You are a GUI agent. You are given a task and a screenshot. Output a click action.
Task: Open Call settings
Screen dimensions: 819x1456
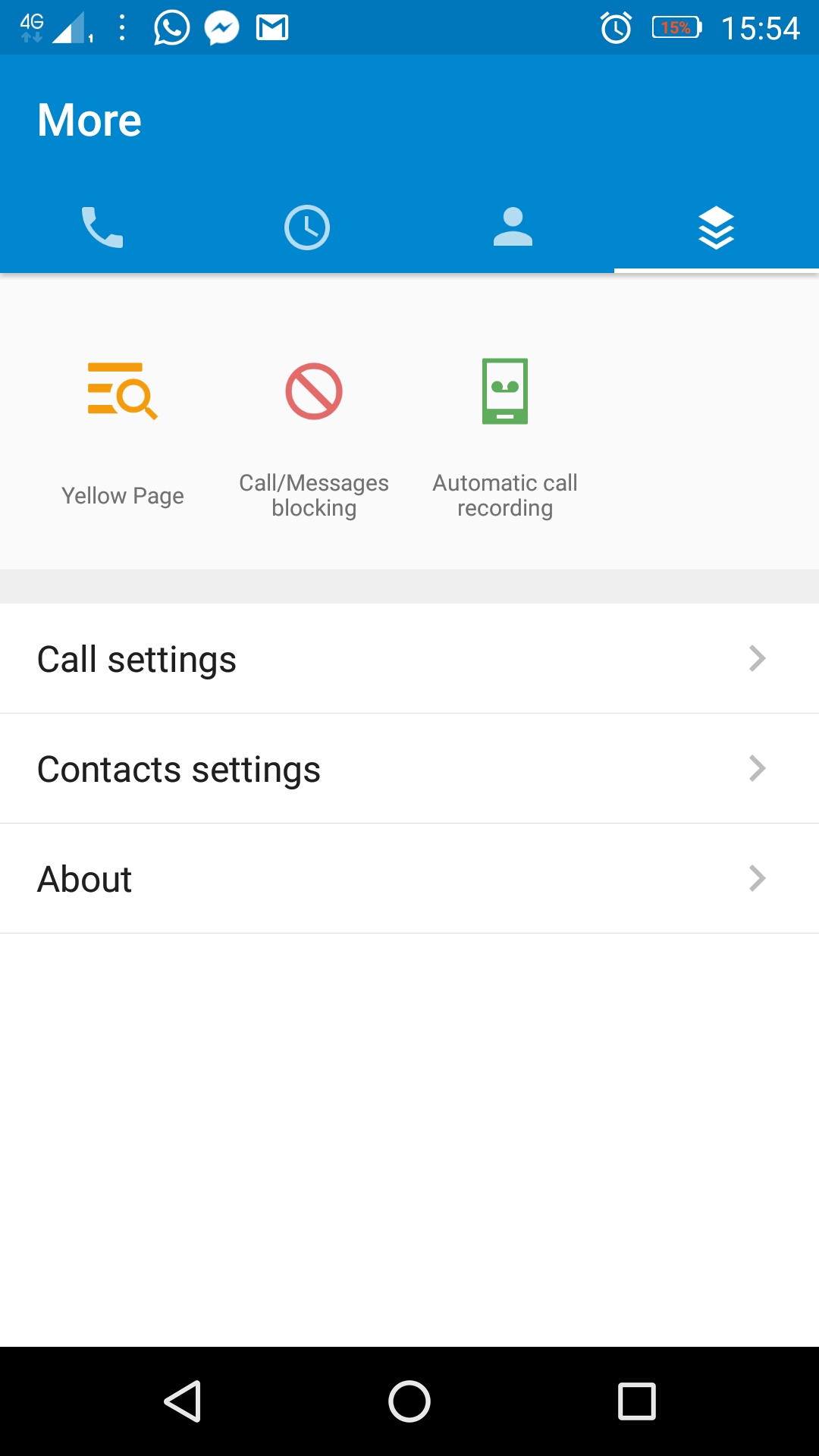pyautogui.click(x=409, y=658)
